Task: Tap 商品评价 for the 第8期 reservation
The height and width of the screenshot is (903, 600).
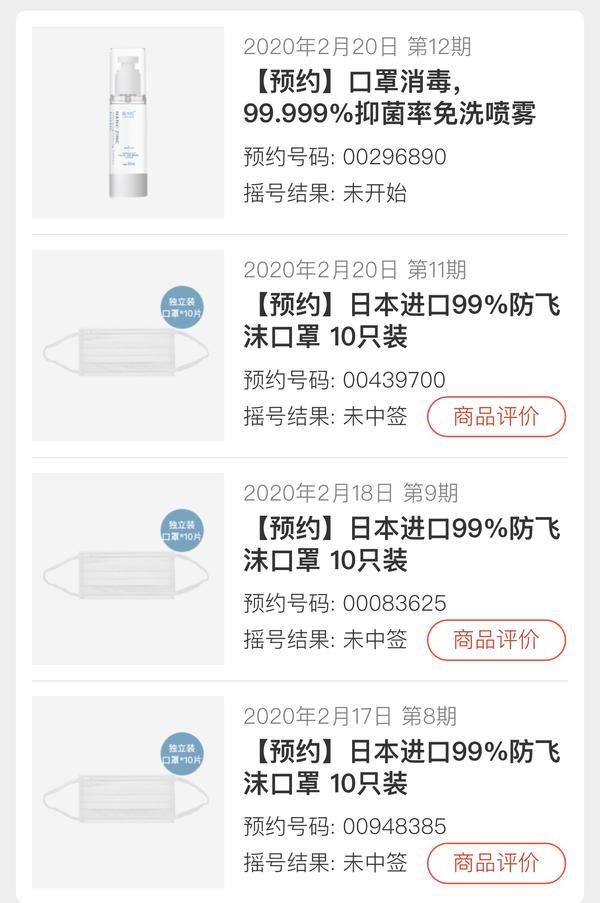Action: [496, 863]
